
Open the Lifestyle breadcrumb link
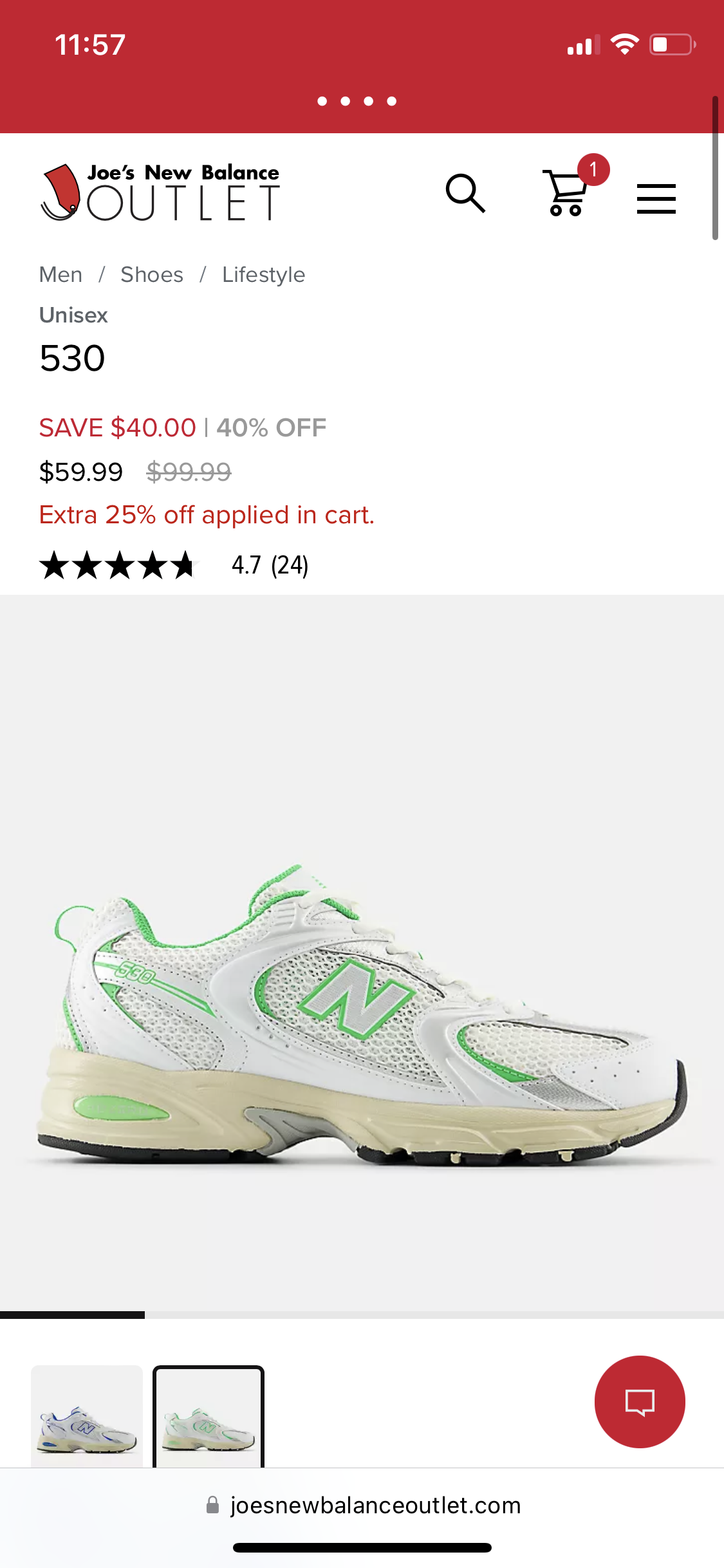[x=263, y=275]
